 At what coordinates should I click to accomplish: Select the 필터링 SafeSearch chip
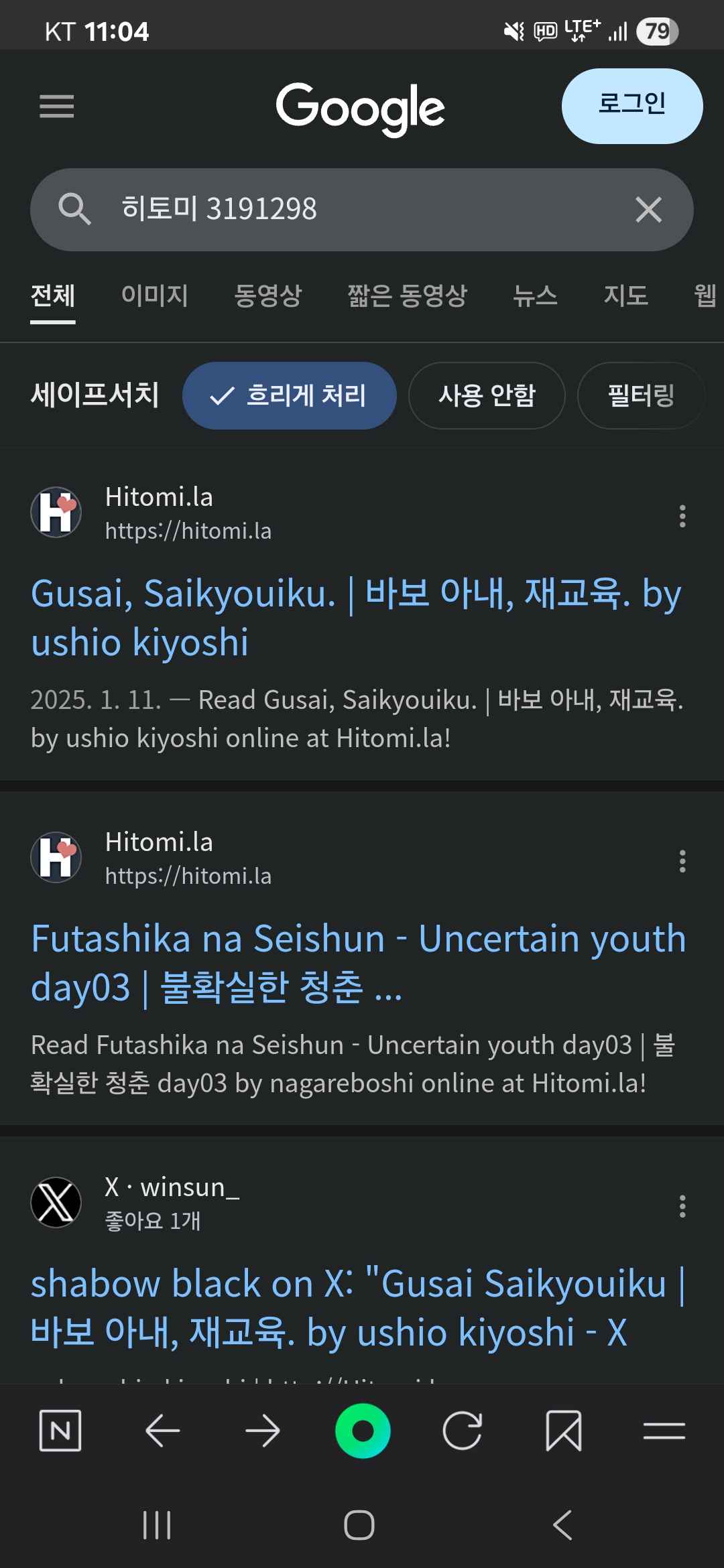point(641,395)
